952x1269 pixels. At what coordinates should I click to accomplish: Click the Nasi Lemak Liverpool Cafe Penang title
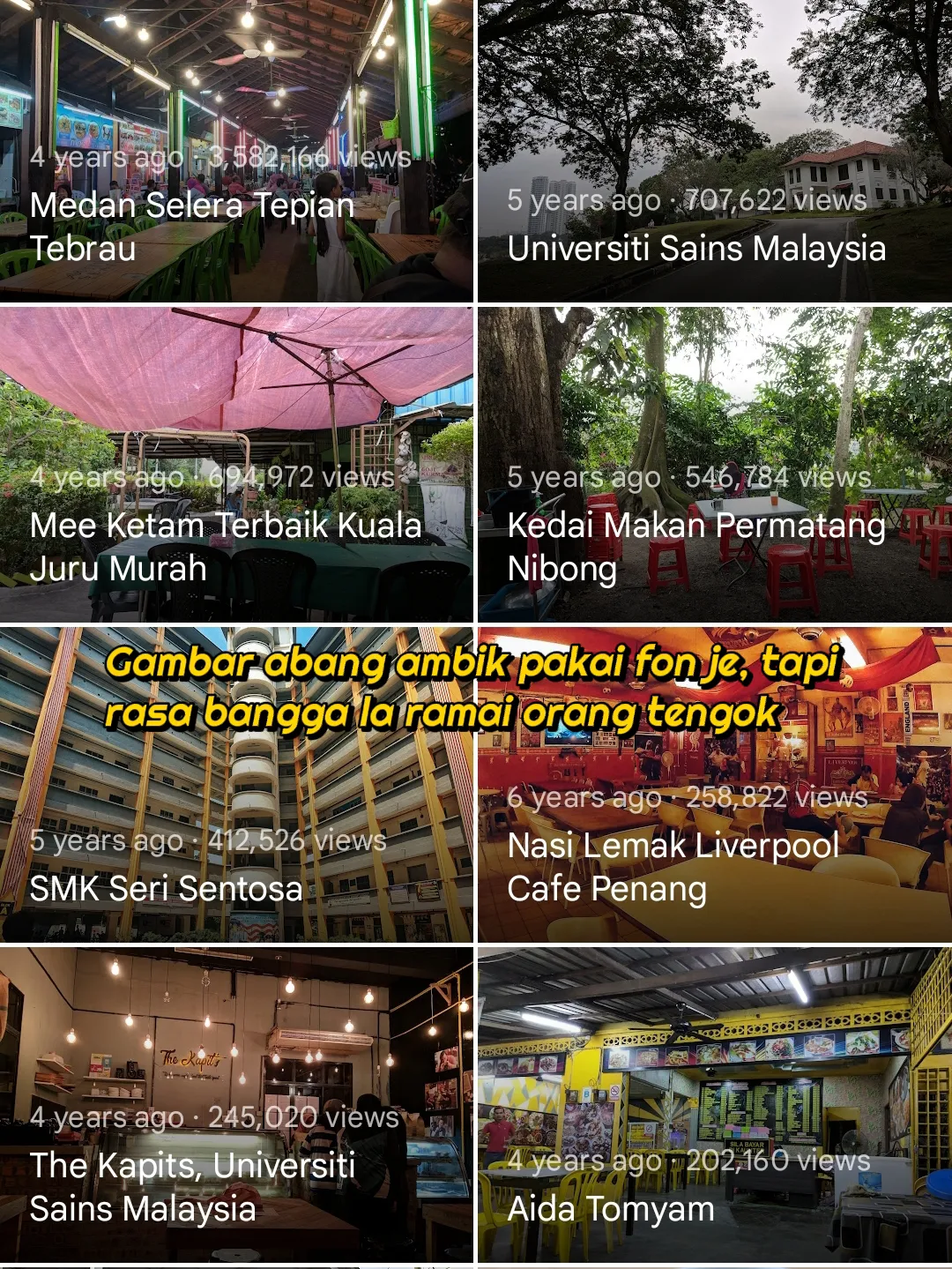pyautogui.click(x=675, y=868)
